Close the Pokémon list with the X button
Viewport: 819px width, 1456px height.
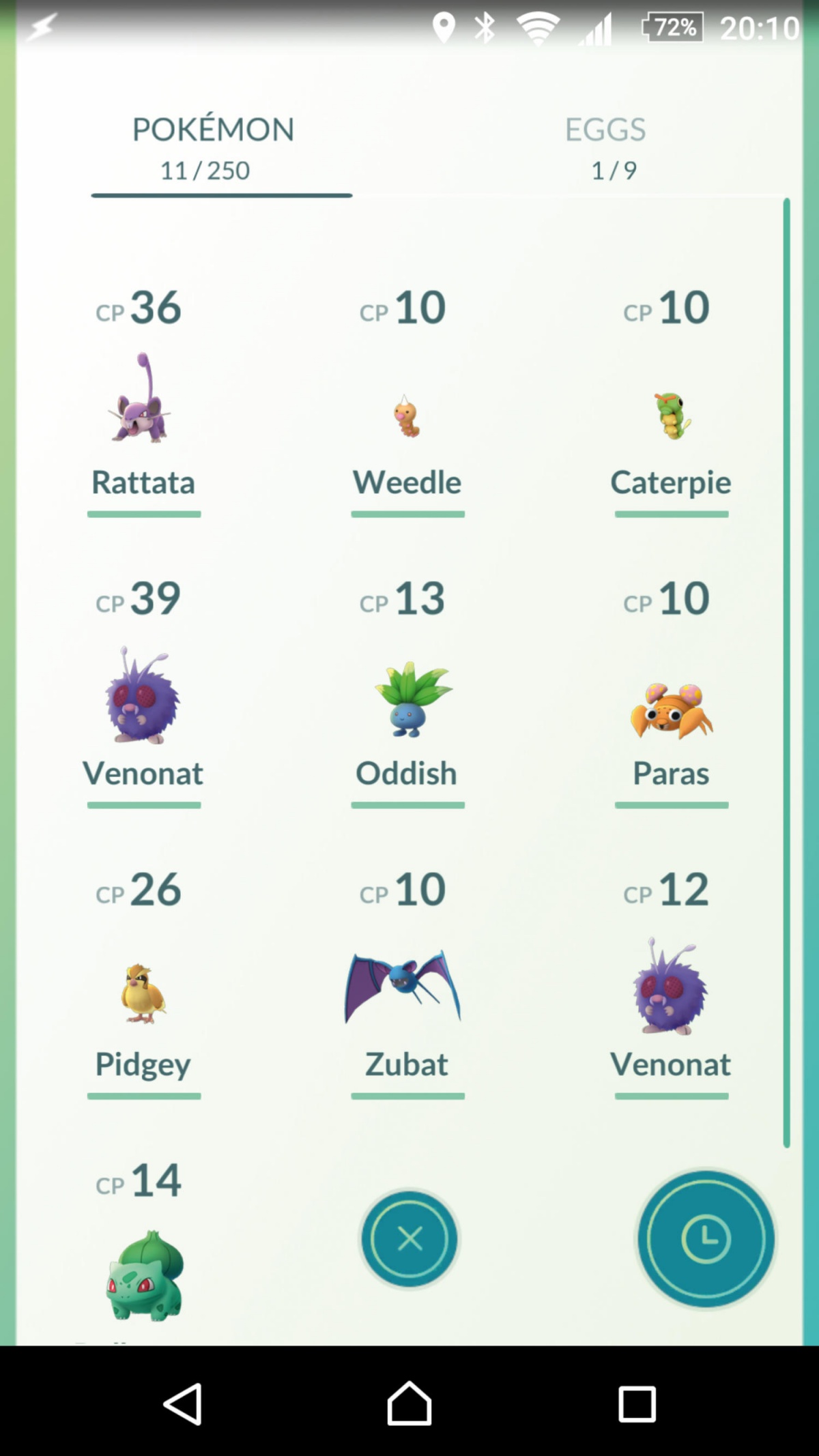409,1238
